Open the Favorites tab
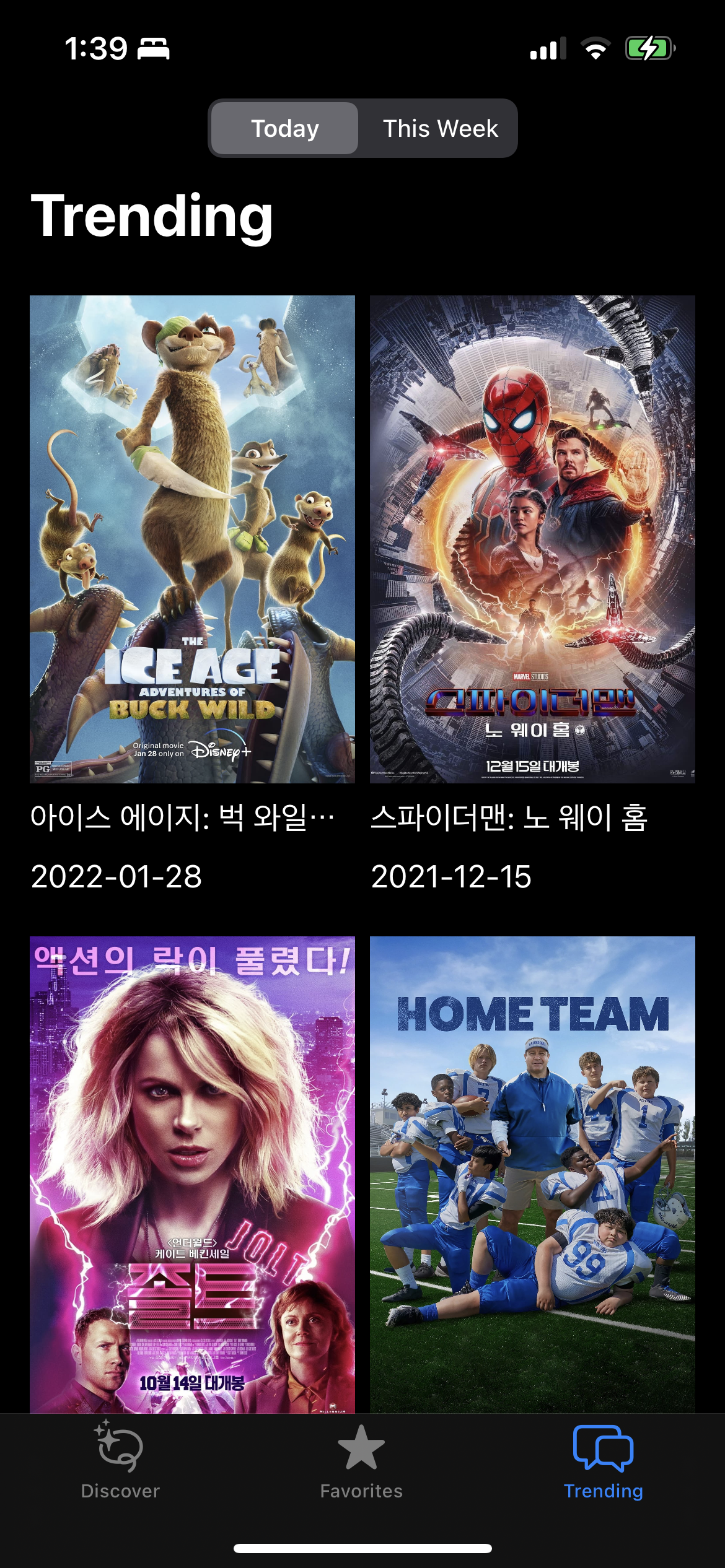725x1568 pixels. point(361,1461)
